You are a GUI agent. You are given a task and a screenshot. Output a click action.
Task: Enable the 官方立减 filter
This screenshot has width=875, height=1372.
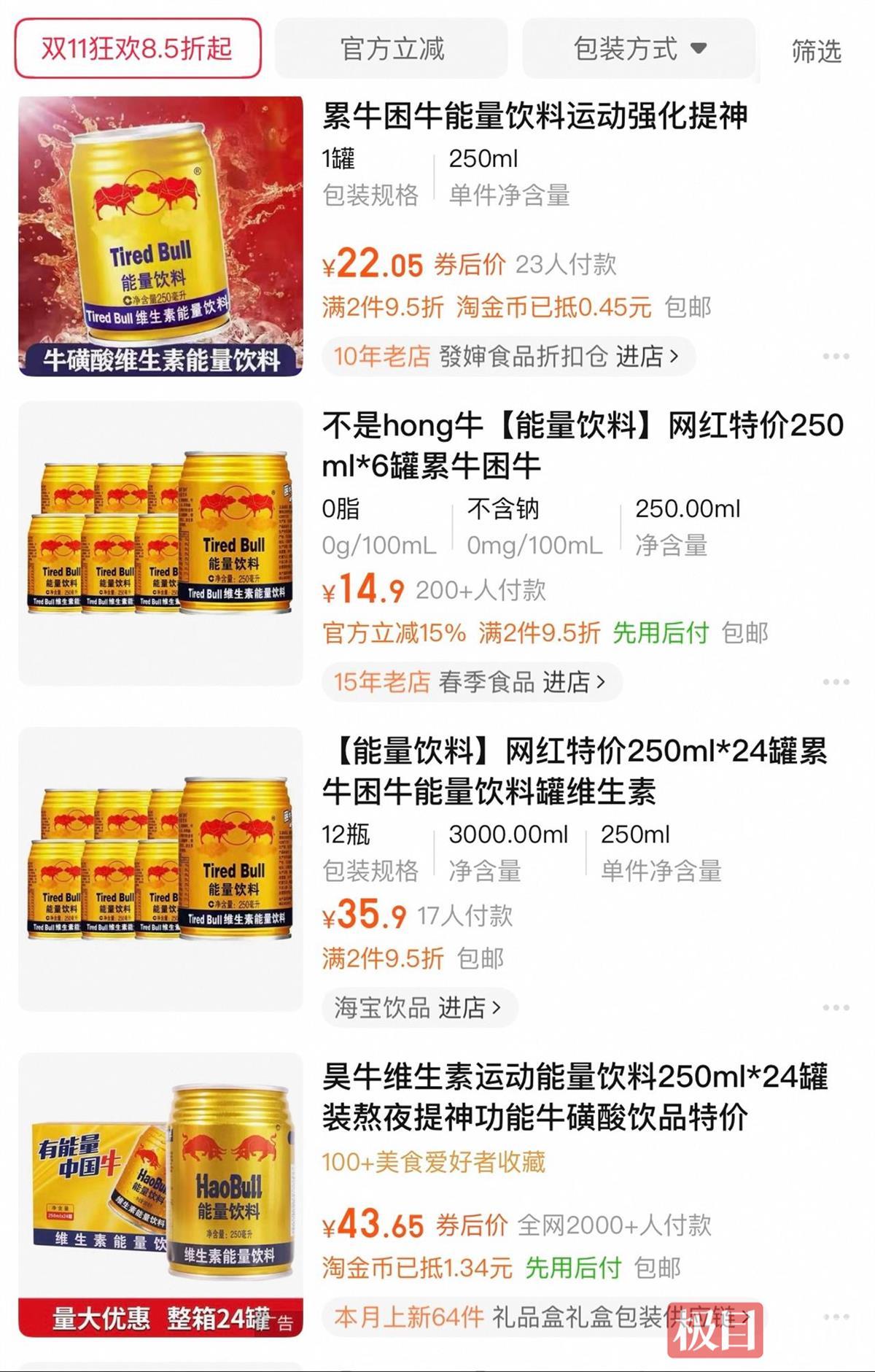pyautogui.click(x=394, y=51)
